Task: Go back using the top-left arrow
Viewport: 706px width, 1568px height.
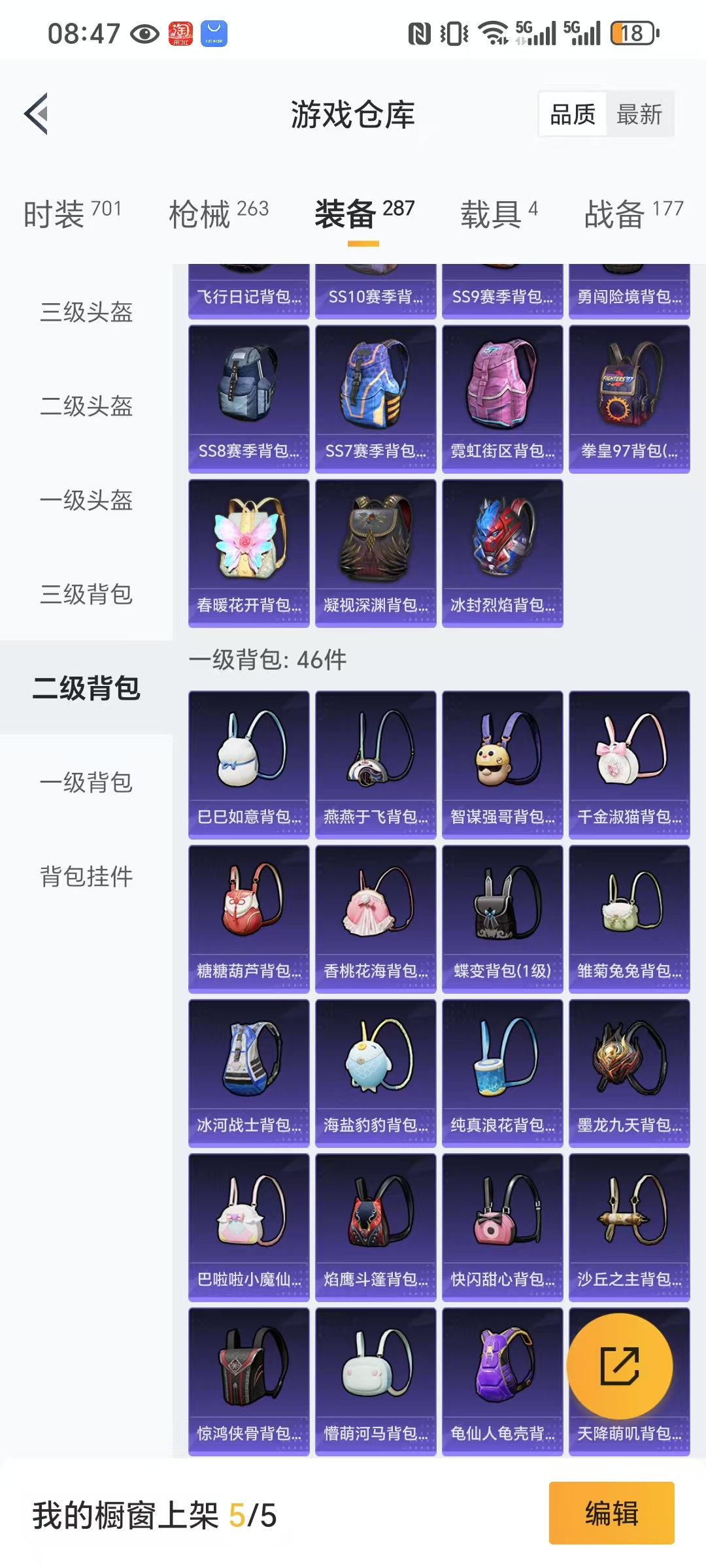Action: [x=37, y=114]
